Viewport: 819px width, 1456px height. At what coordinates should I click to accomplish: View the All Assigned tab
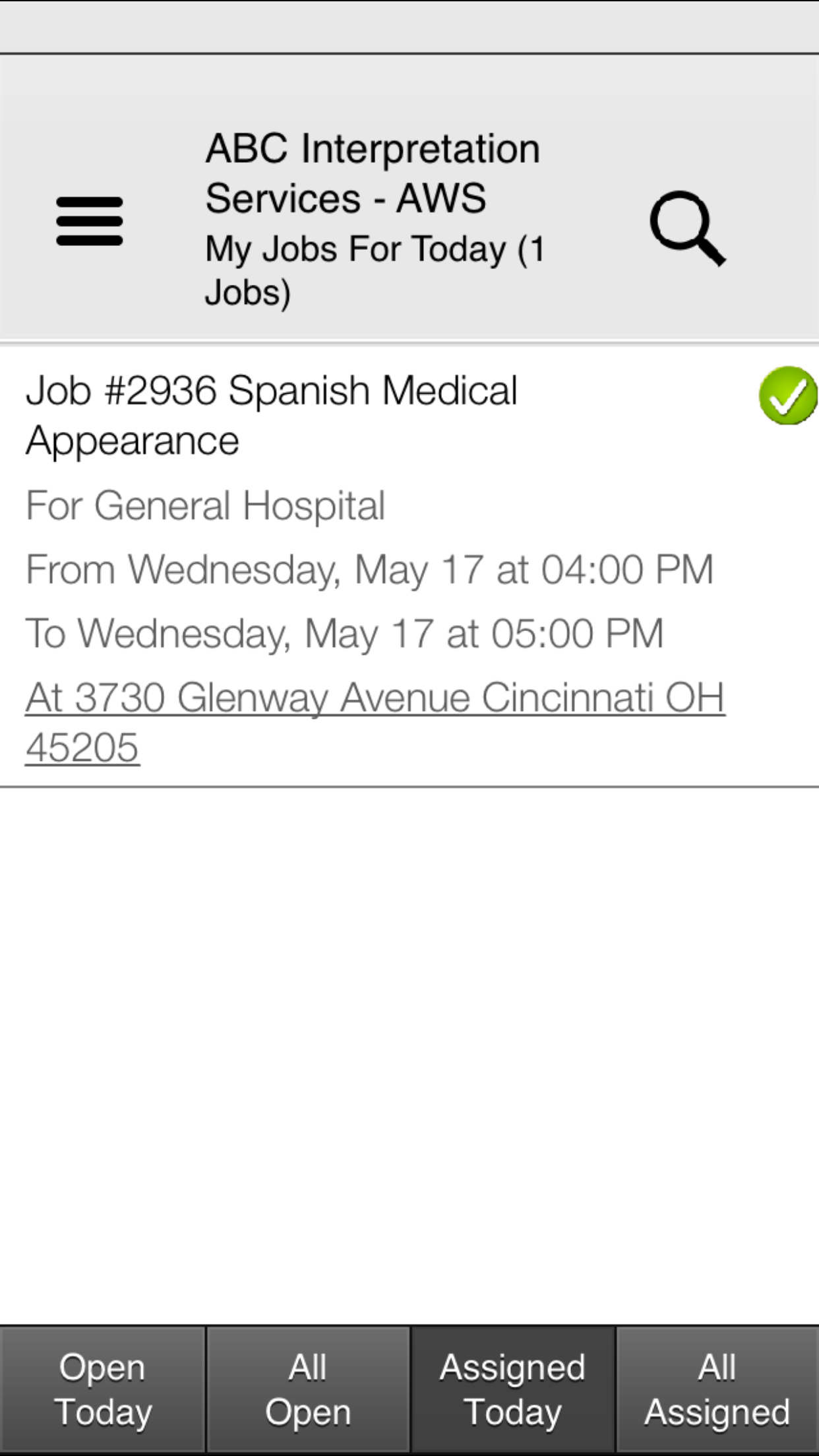point(717,1390)
